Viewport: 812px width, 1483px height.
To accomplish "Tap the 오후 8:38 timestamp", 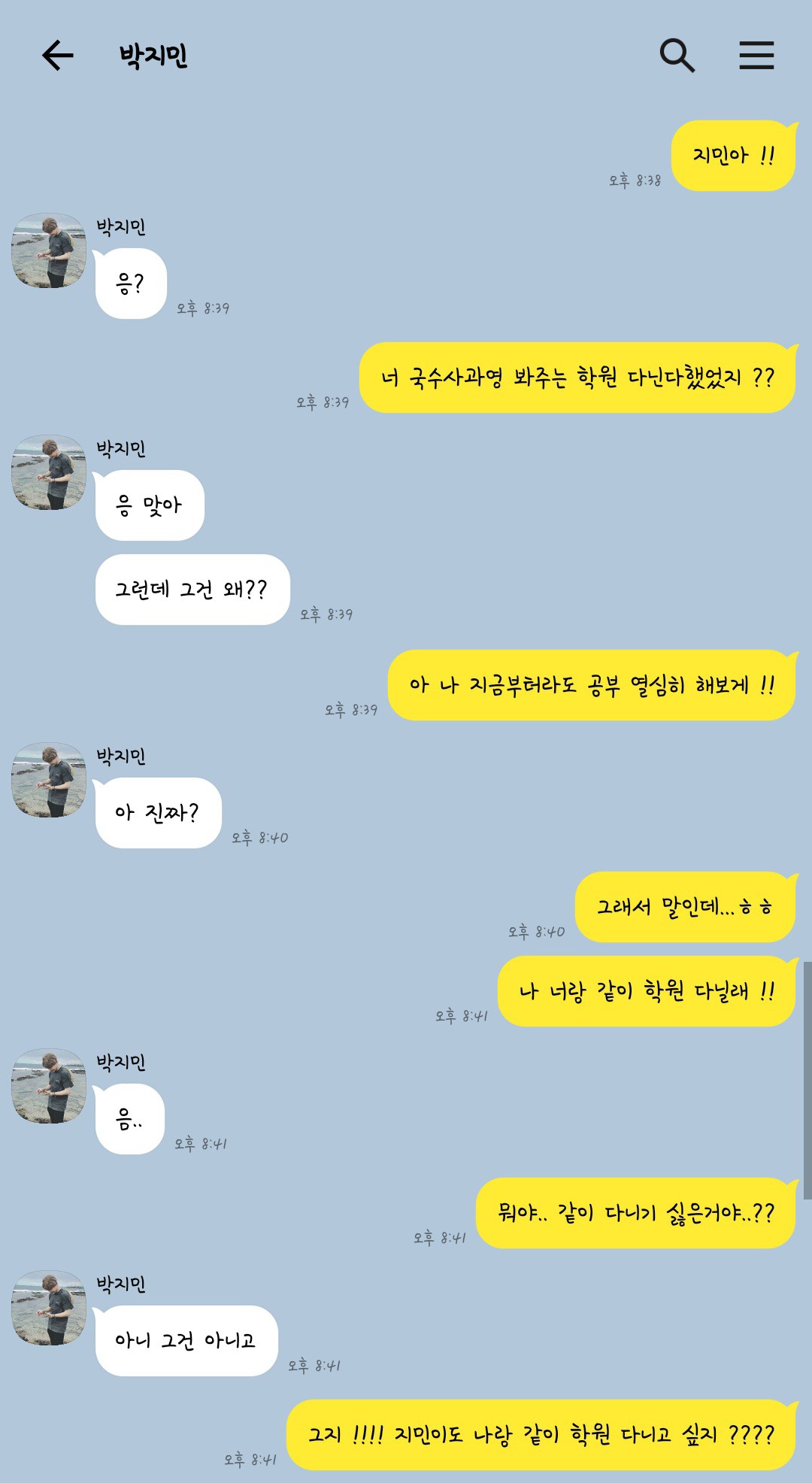I will click(x=635, y=180).
